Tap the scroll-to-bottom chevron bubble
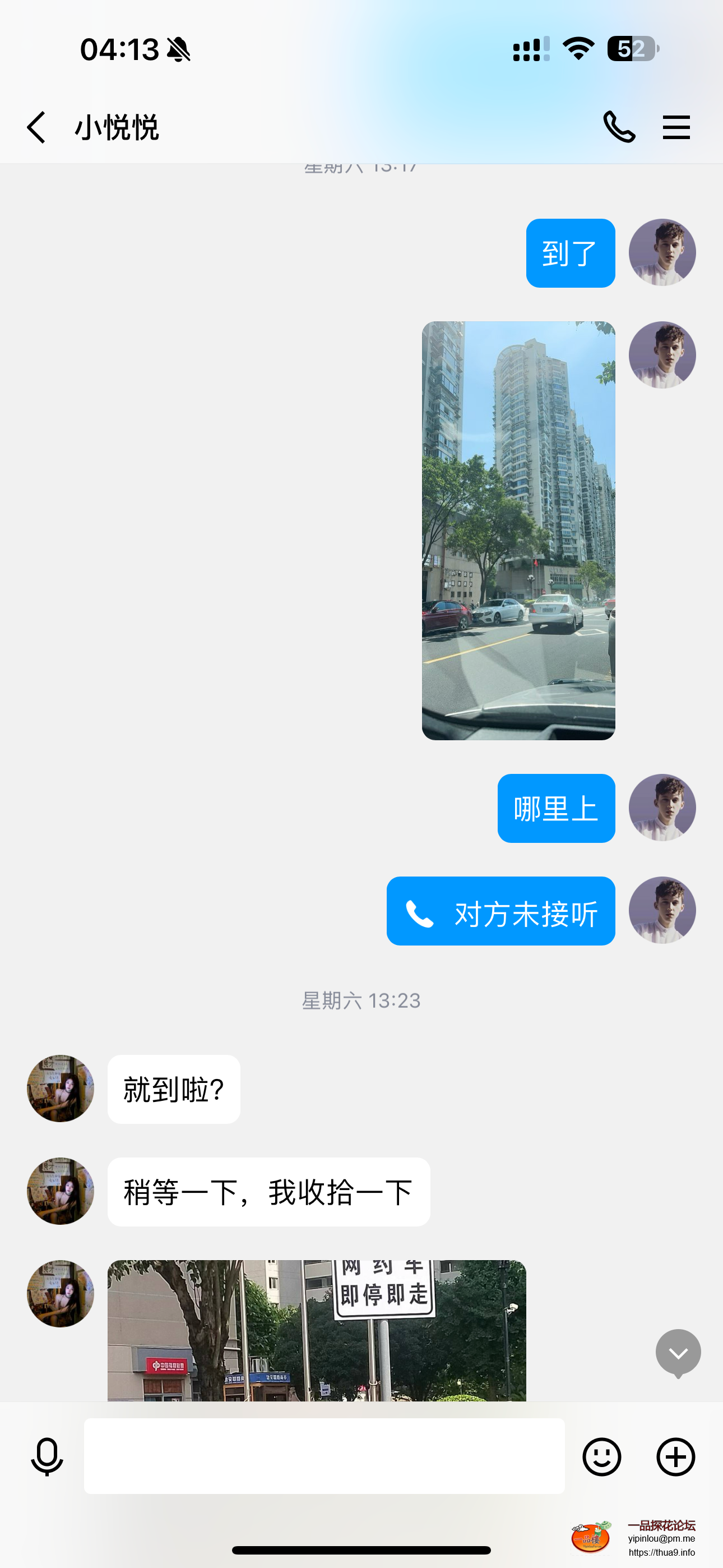Image resolution: width=723 pixels, height=1568 pixels. [x=678, y=1353]
